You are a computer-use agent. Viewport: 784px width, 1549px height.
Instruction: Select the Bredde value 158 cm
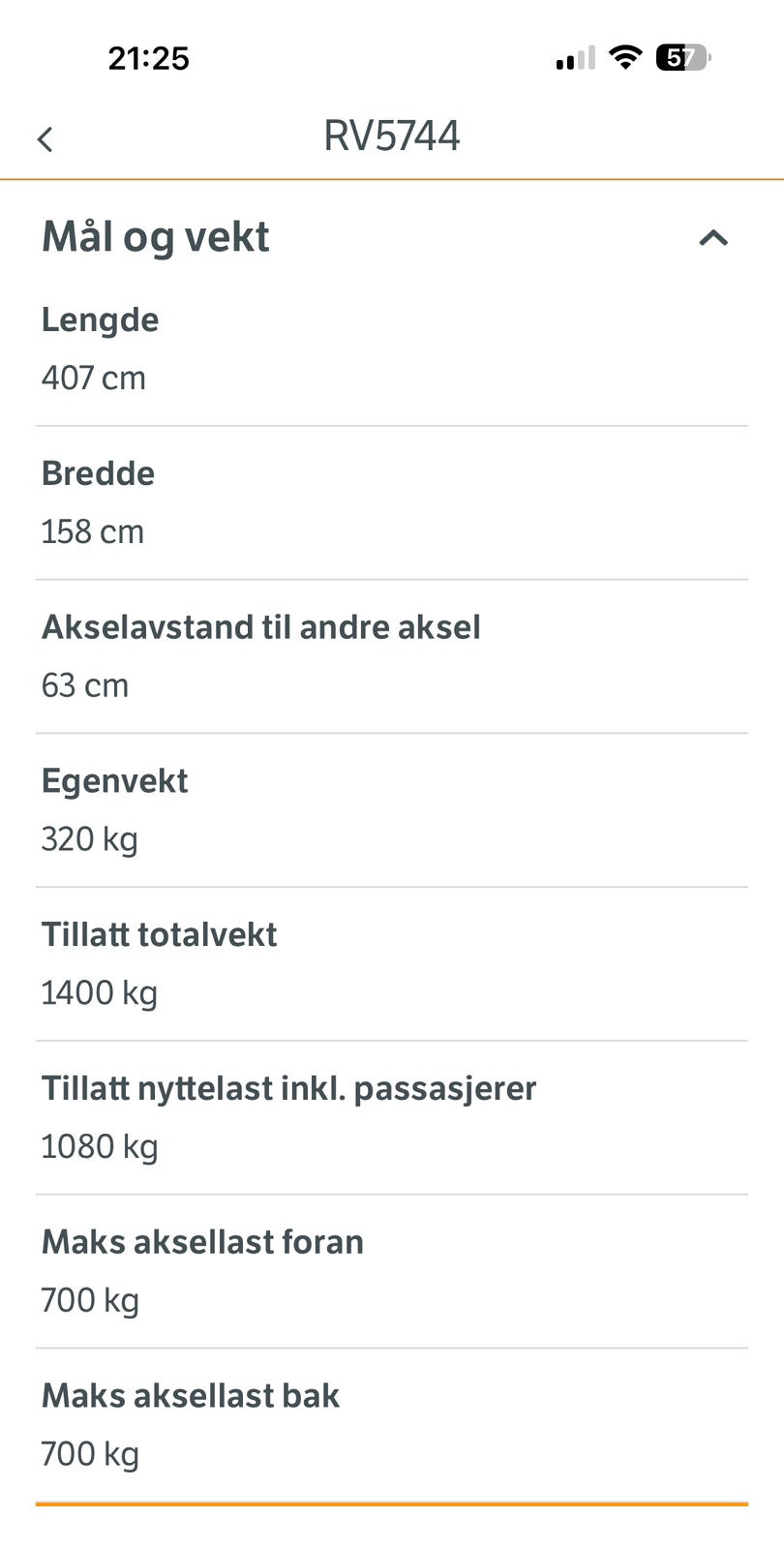tap(92, 532)
